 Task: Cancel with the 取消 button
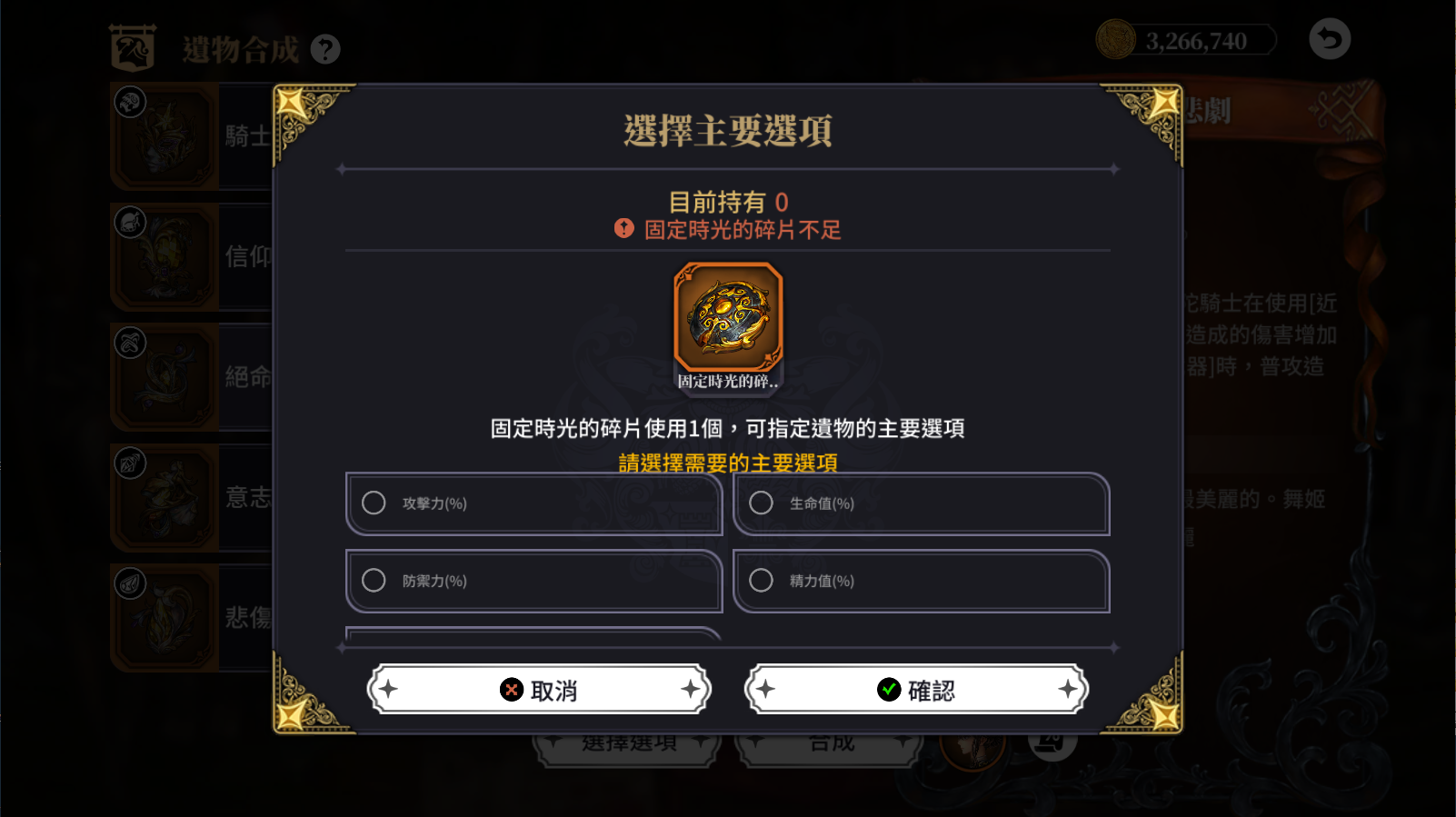(539, 690)
